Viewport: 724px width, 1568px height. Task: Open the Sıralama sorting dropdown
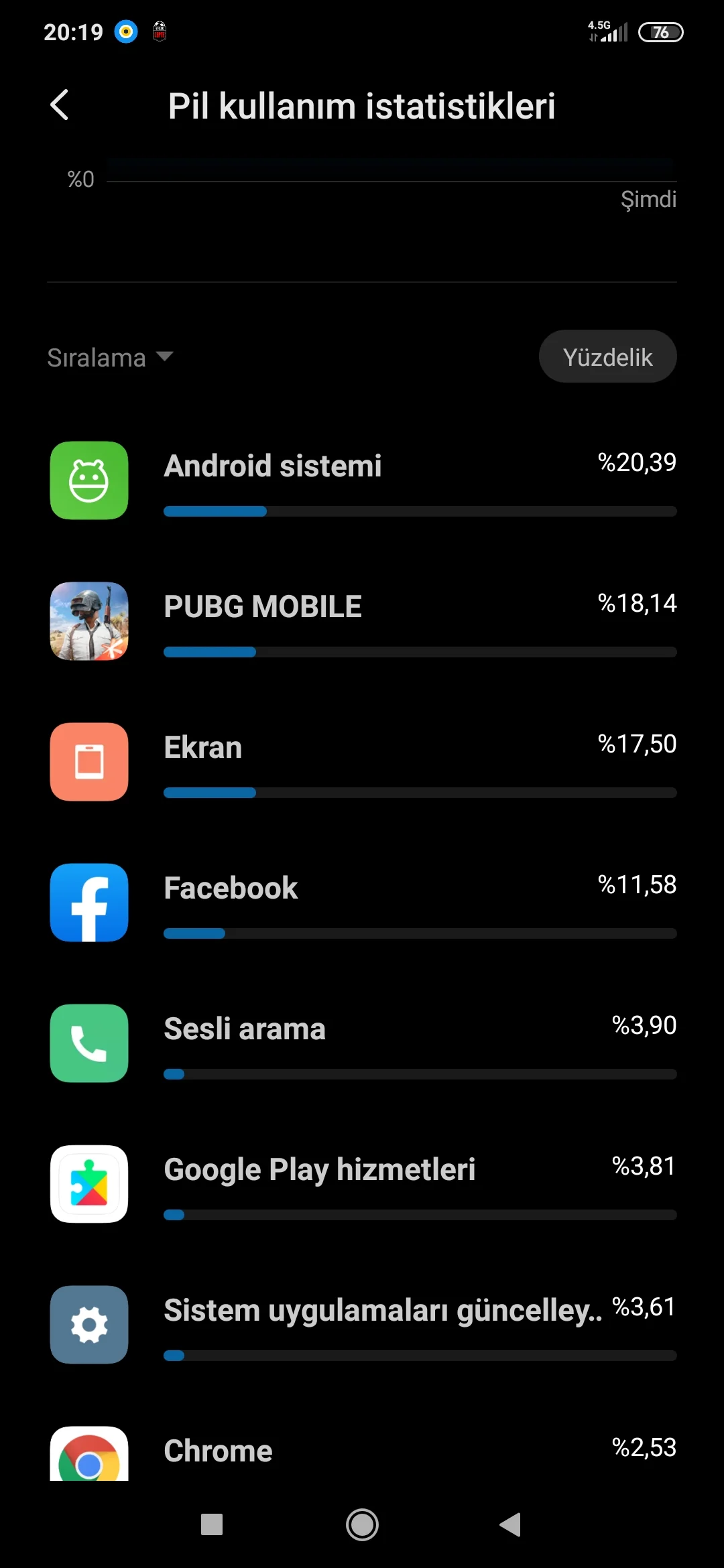click(x=111, y=357)
